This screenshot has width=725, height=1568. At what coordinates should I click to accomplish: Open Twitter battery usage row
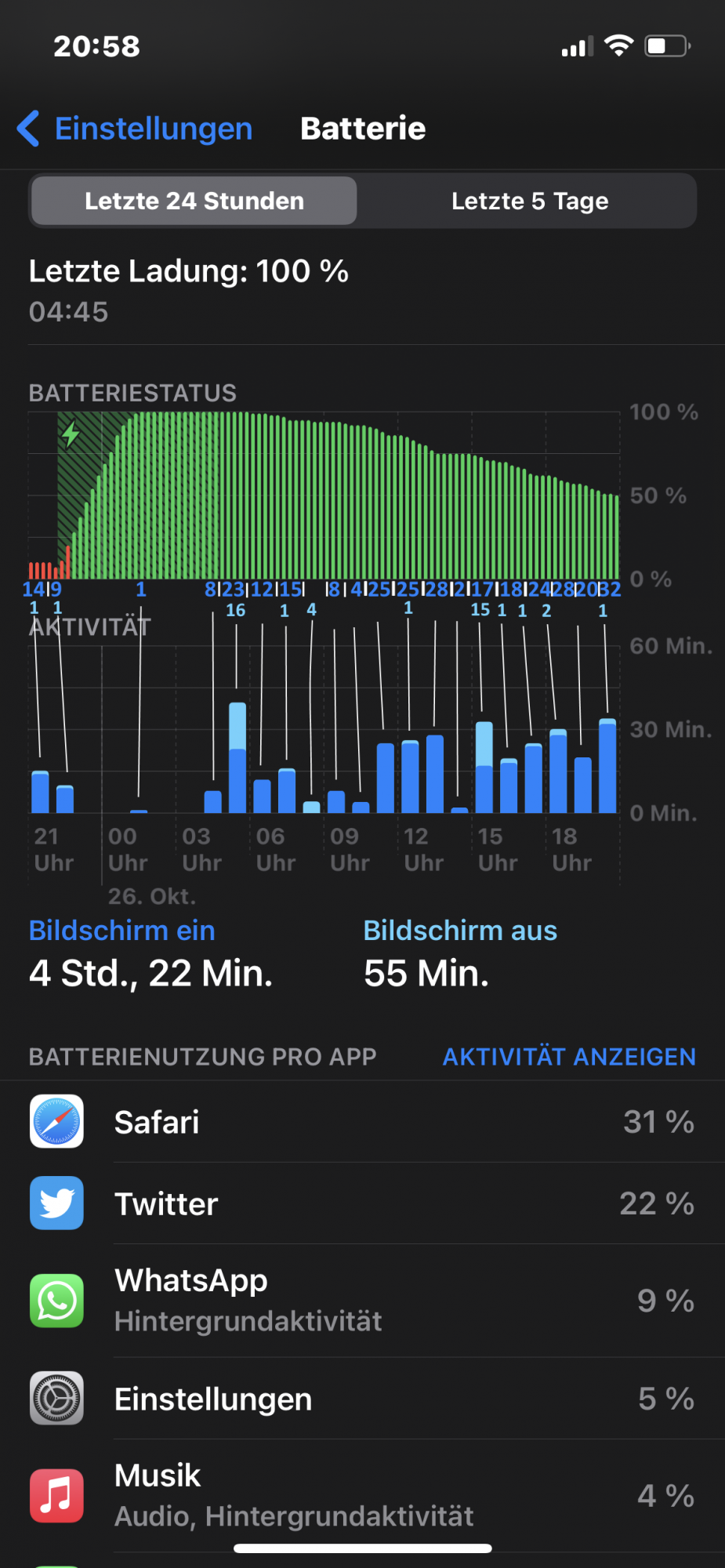(362, 1203)
